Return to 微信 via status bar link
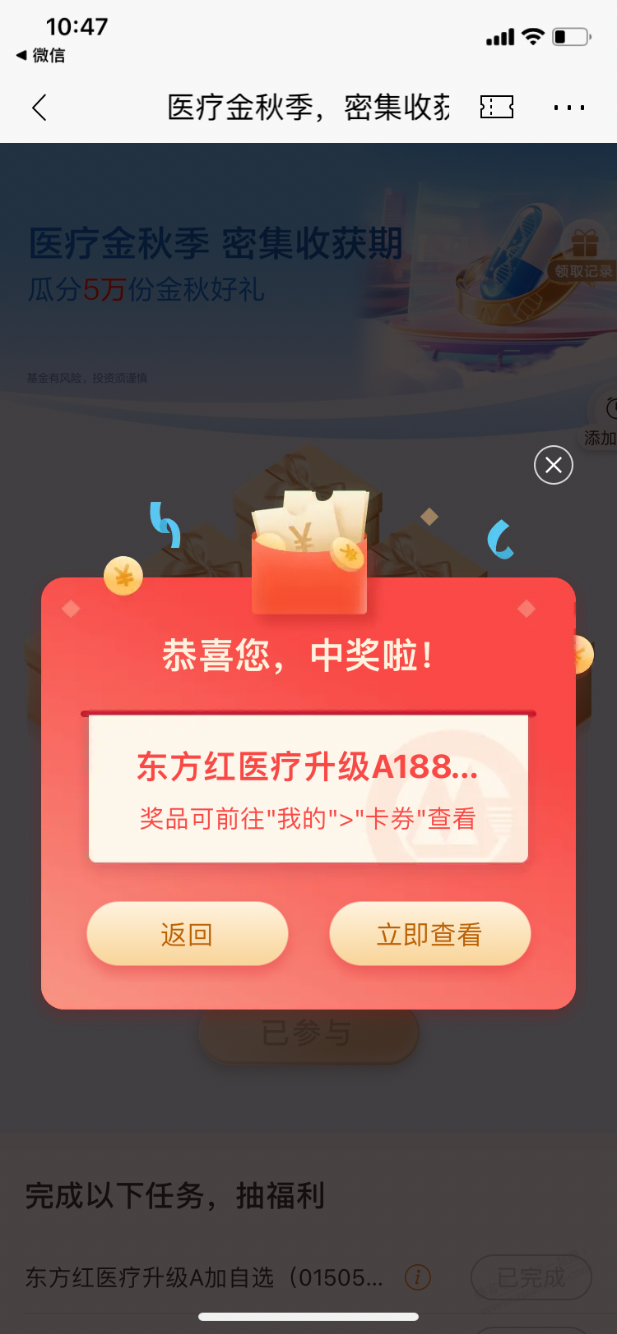 coord(40,56)
